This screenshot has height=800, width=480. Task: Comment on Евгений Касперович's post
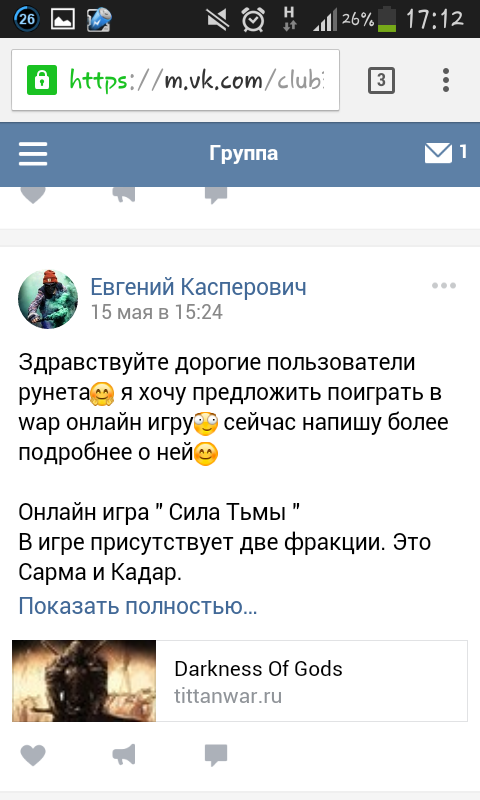(x=216, y=755)
